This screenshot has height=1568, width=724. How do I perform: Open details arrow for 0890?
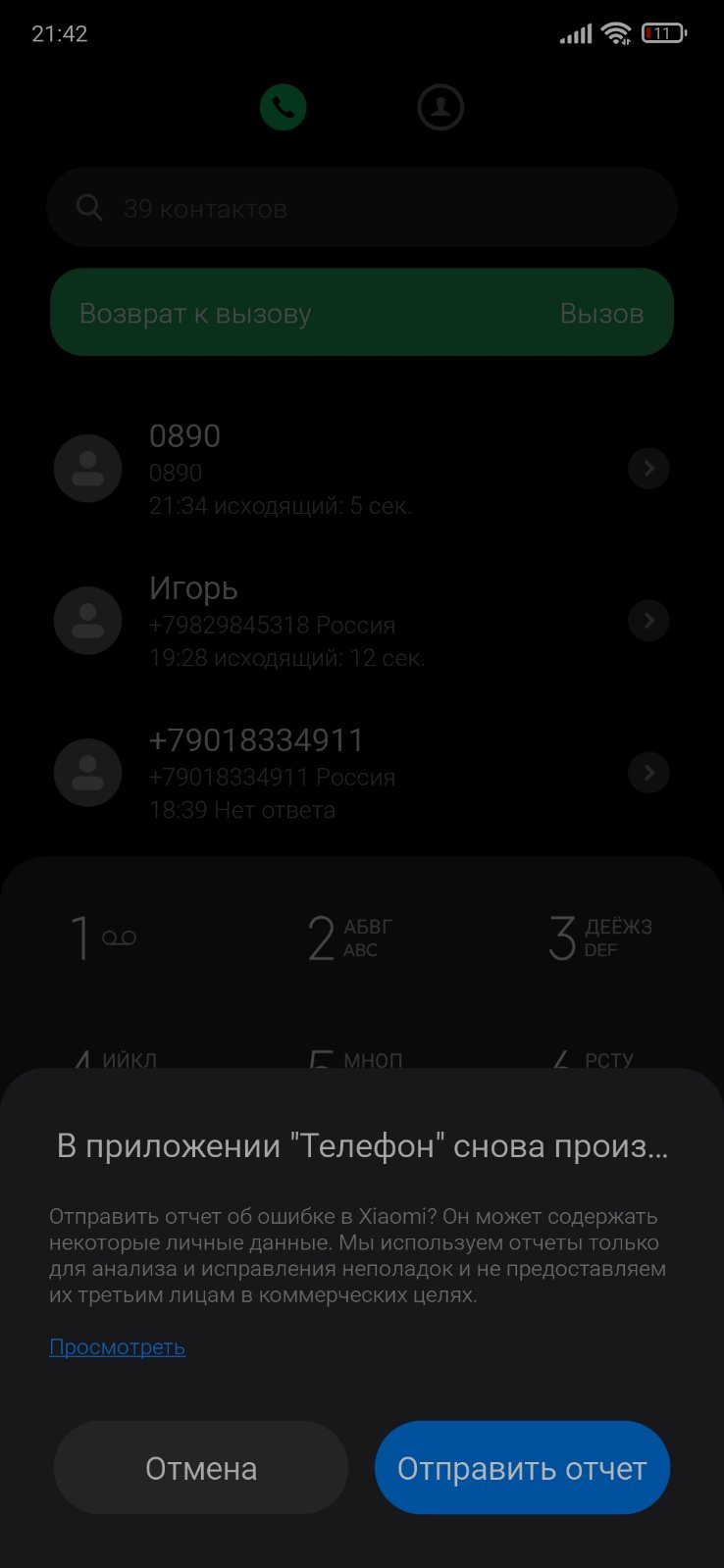[648, 469]
